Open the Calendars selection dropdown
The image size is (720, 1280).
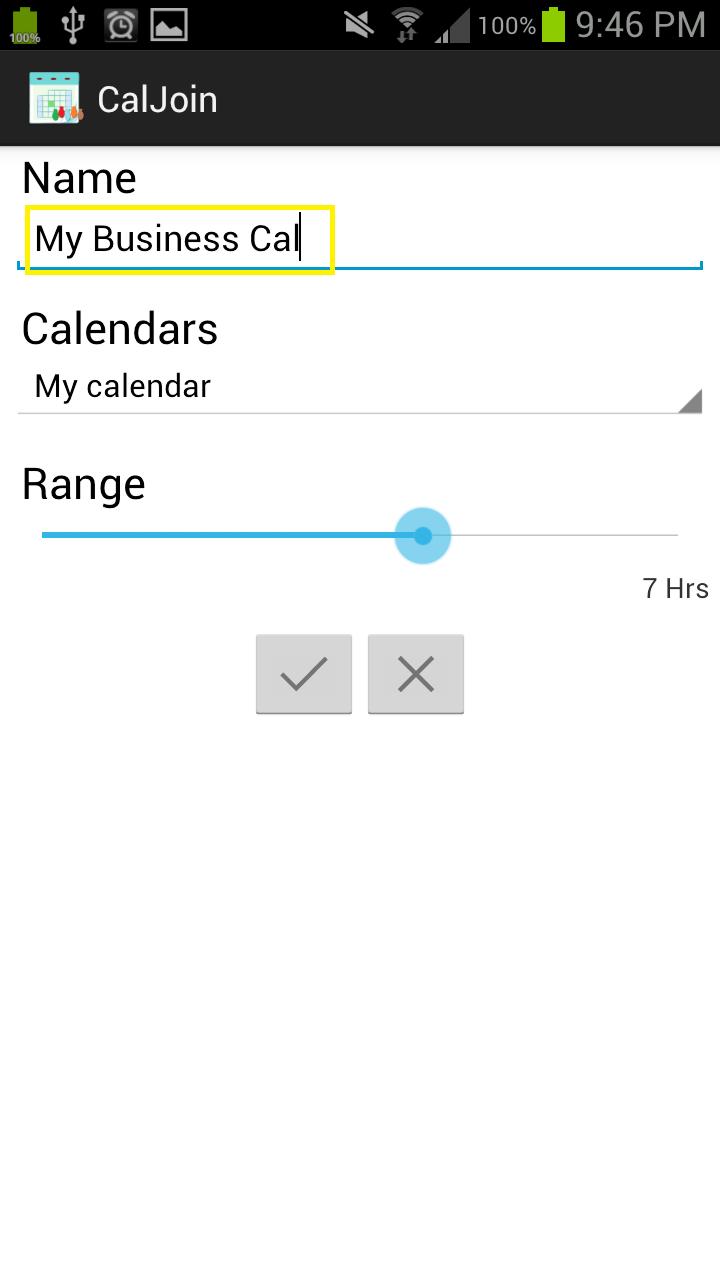(x=360, y=390)
